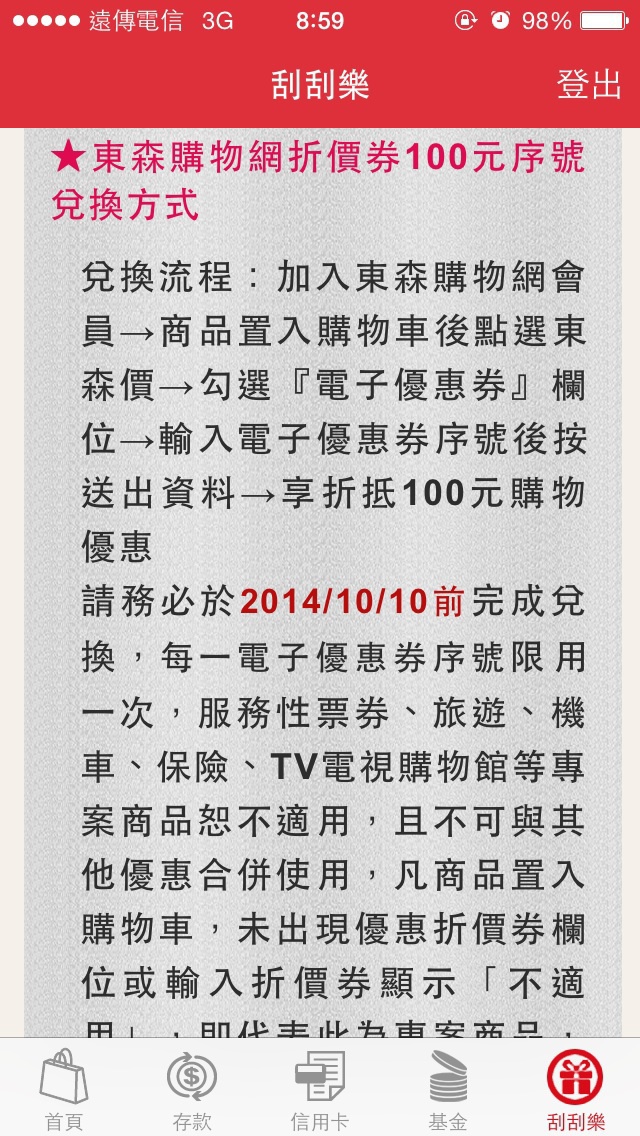Open the 信用卡 credit card tab
Viewport: 640px width, 1136px height.
320,1089
